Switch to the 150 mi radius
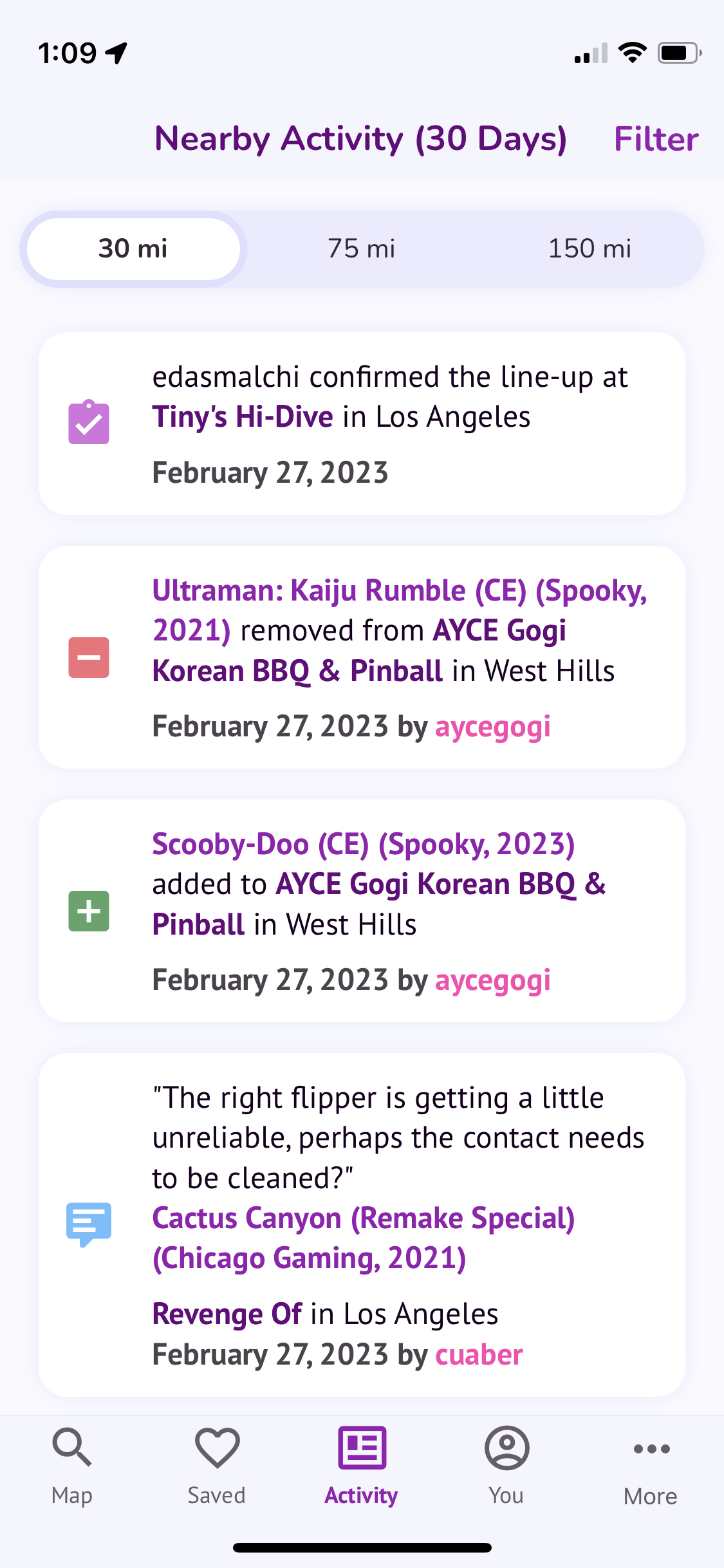 589,248
